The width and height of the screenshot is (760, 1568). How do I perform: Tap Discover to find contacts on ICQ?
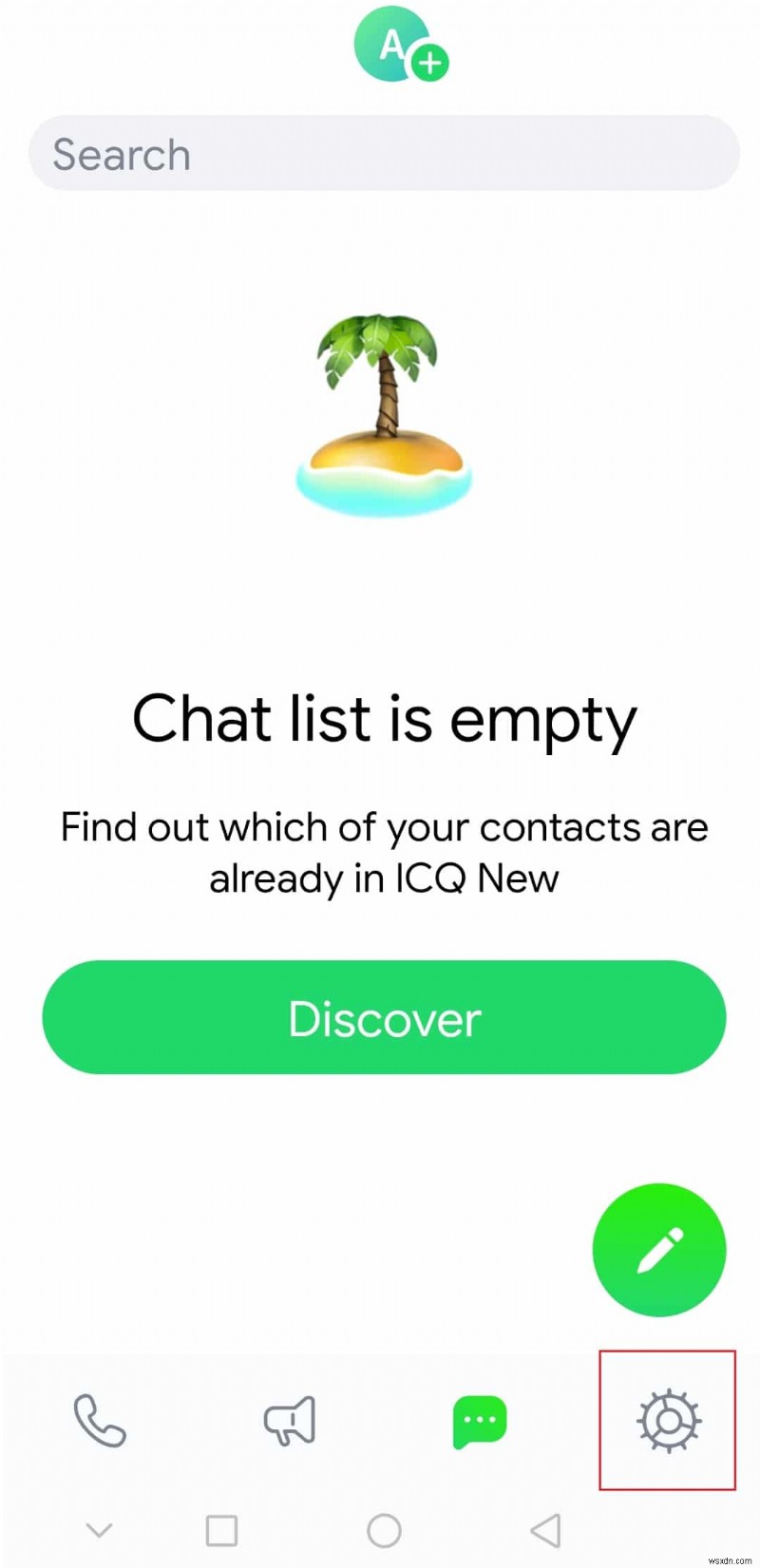[x=384, y=1017]
